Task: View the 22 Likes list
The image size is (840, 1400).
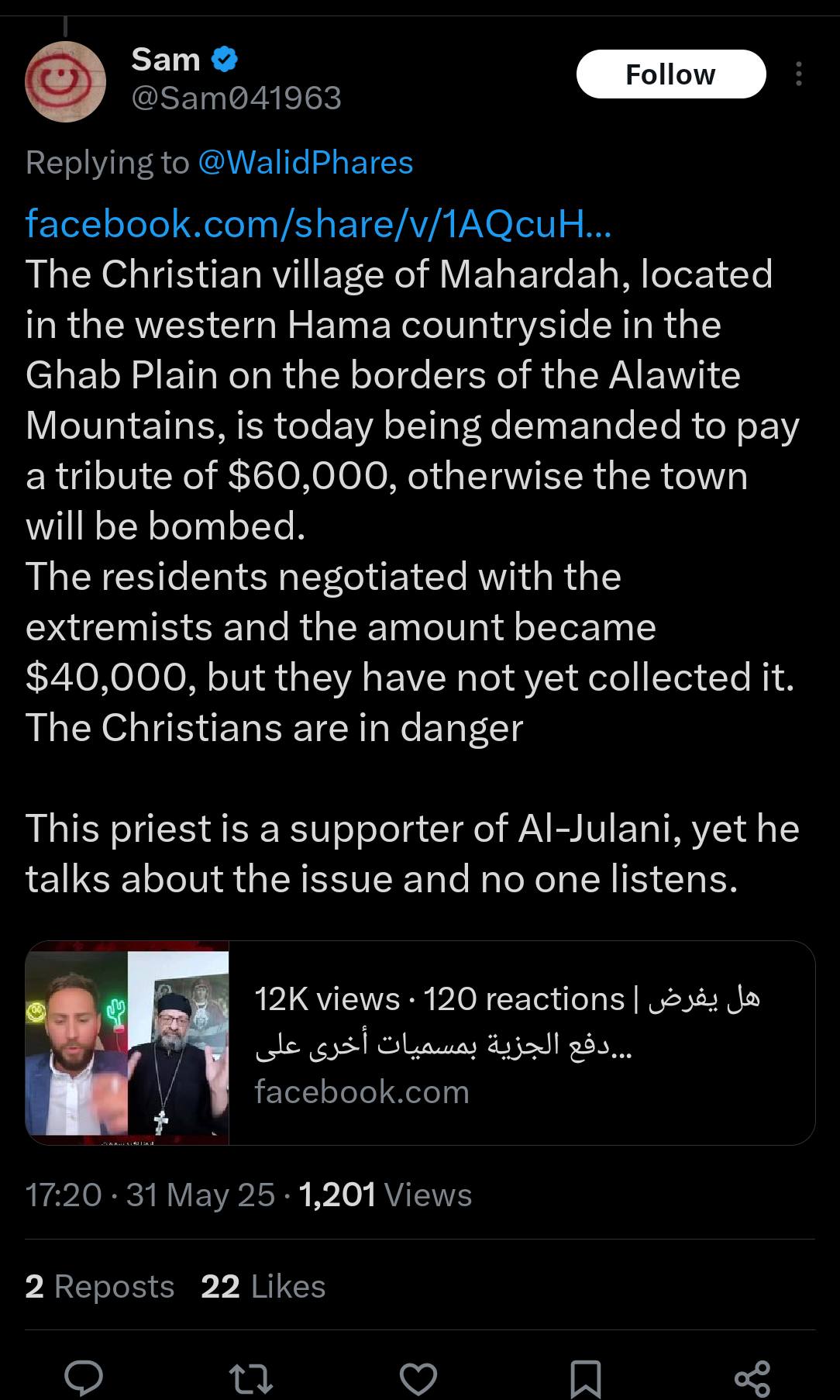Action: click(263, 1287)
